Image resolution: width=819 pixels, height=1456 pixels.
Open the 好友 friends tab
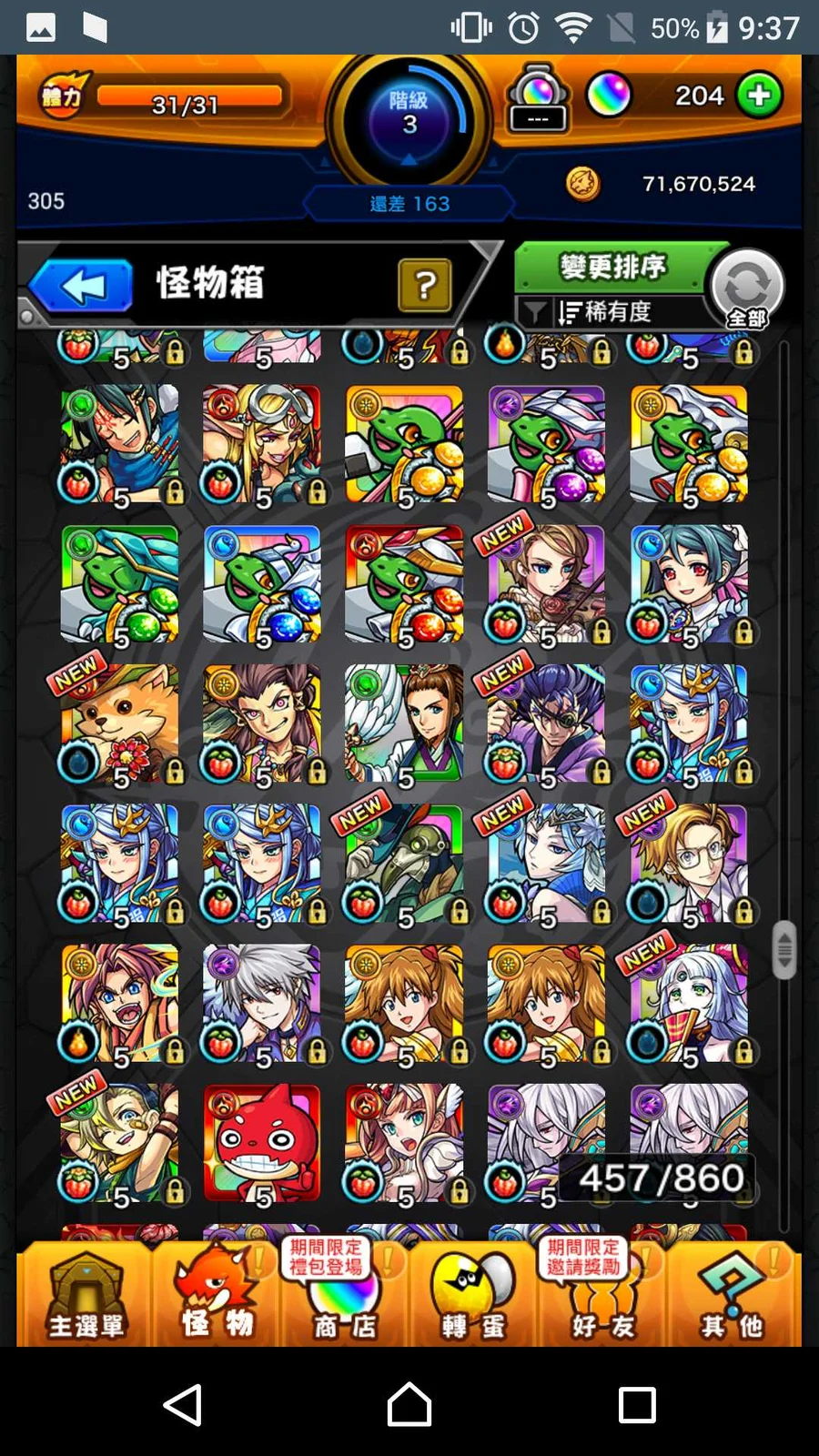pyautogui.click(x=601, y=1297)
